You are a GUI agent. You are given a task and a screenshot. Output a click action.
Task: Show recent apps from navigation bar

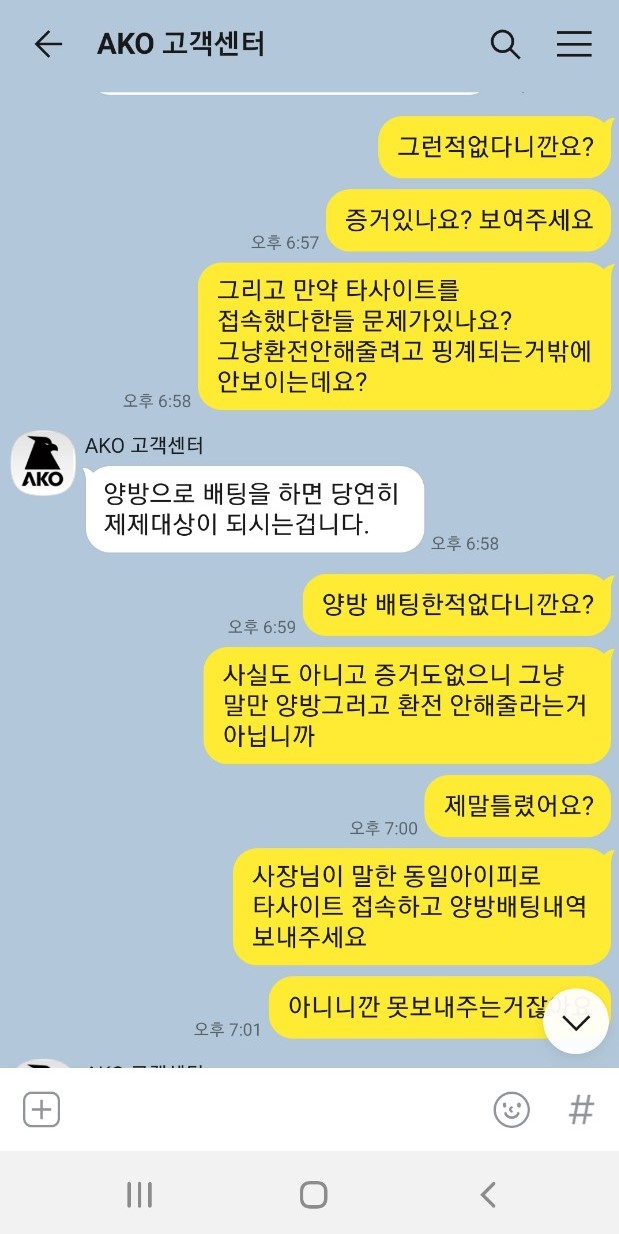click(139, 1194)
